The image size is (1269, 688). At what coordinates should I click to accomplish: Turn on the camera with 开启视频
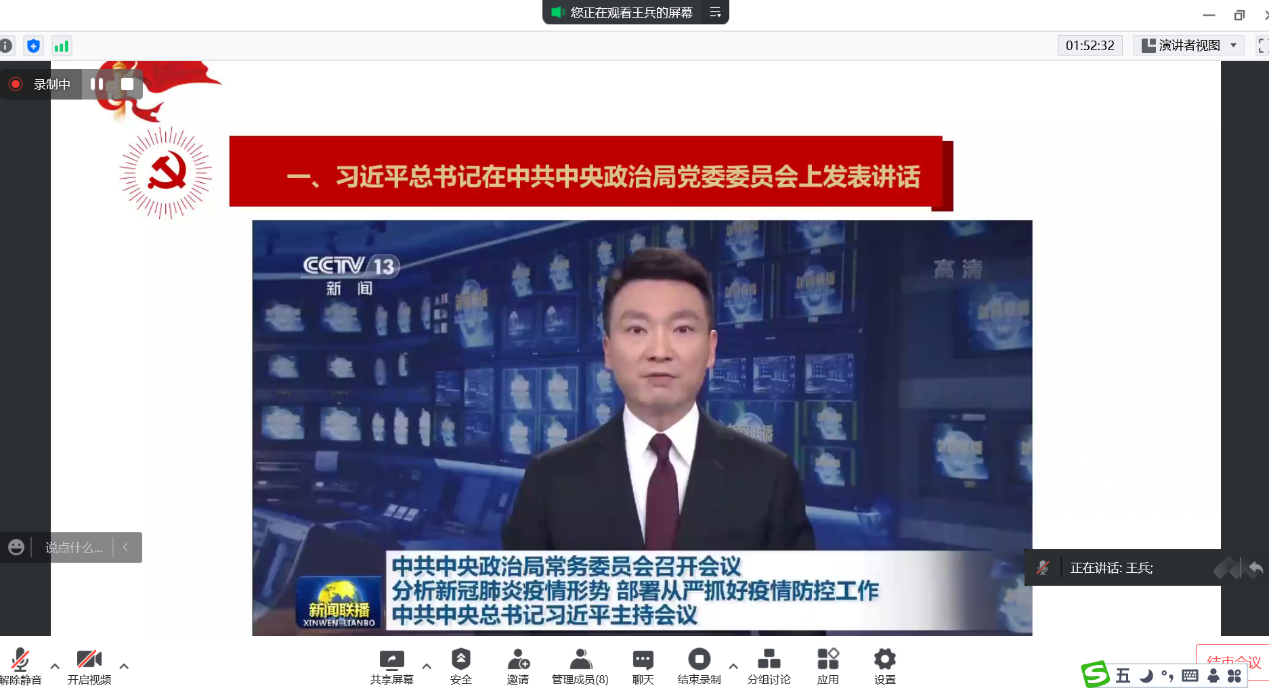click(x=89, y=665)
